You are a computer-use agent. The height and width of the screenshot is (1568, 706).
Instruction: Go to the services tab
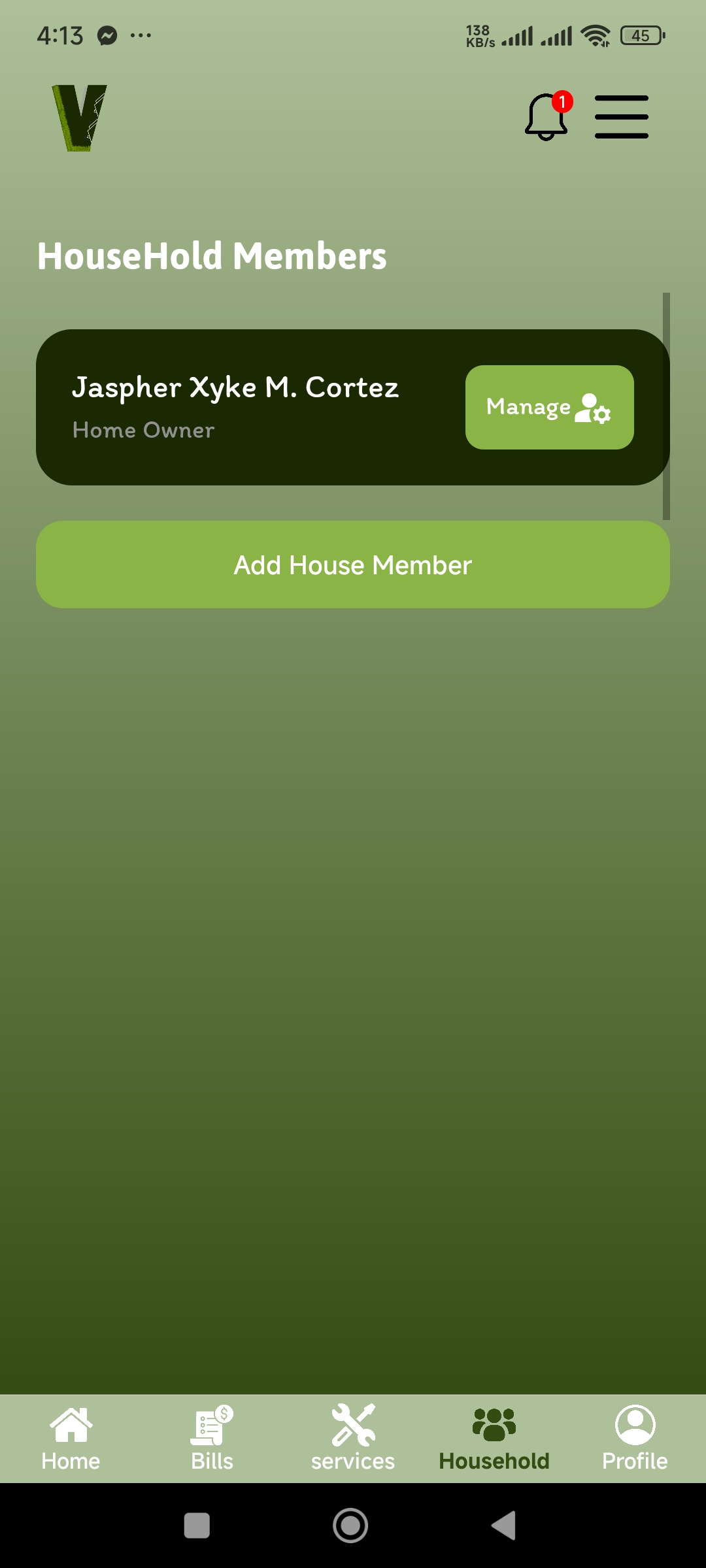pyautogui.click(x=353, y=1439)
